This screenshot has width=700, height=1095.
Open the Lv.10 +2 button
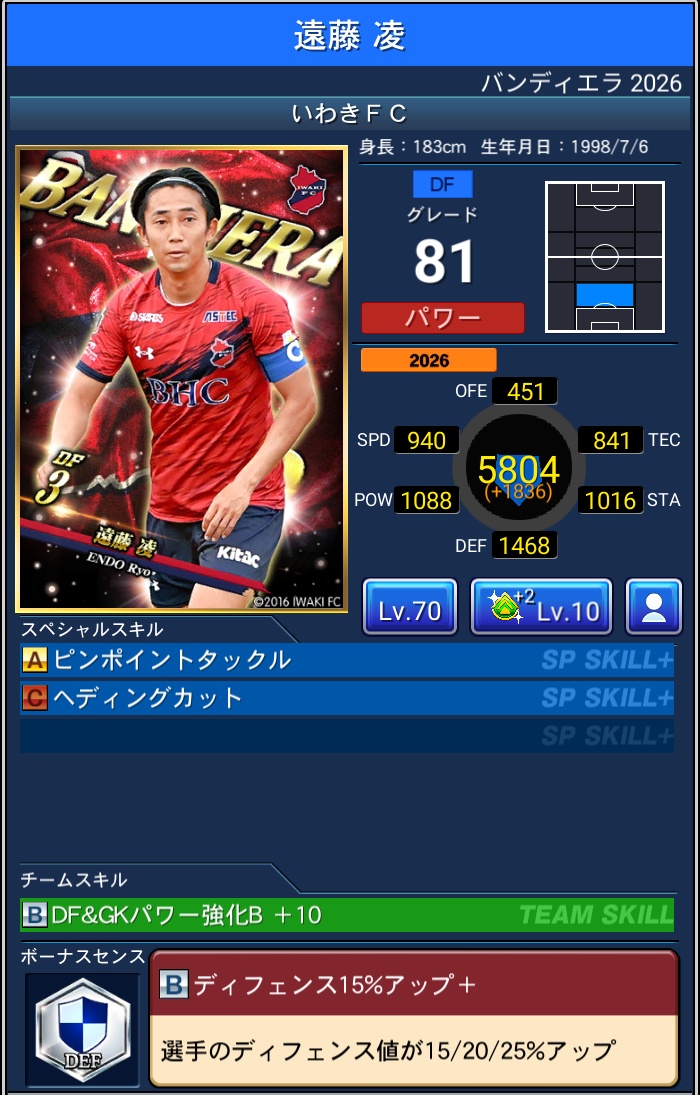tap(541, 607)
